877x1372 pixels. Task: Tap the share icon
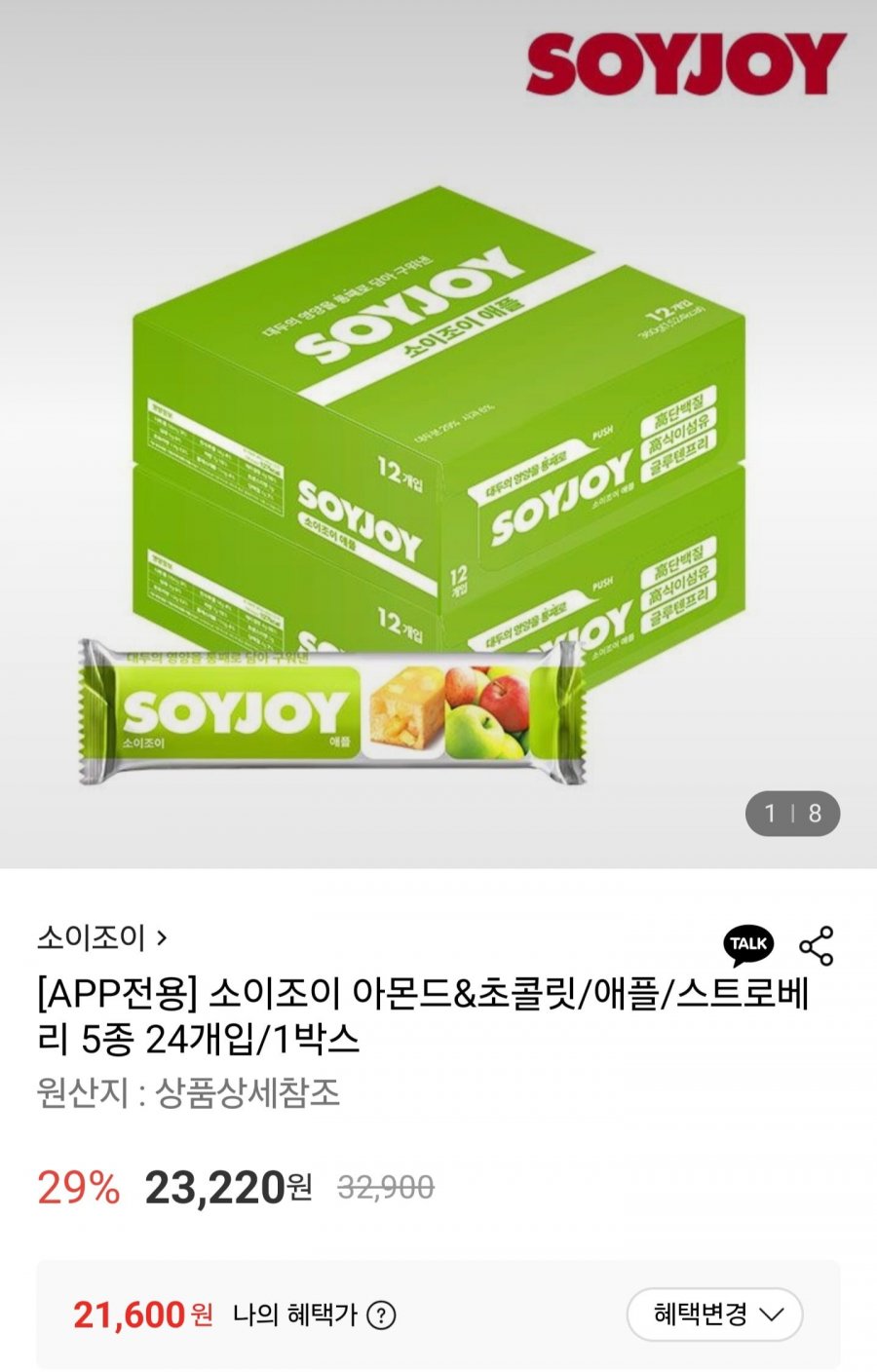click(816, 945)
